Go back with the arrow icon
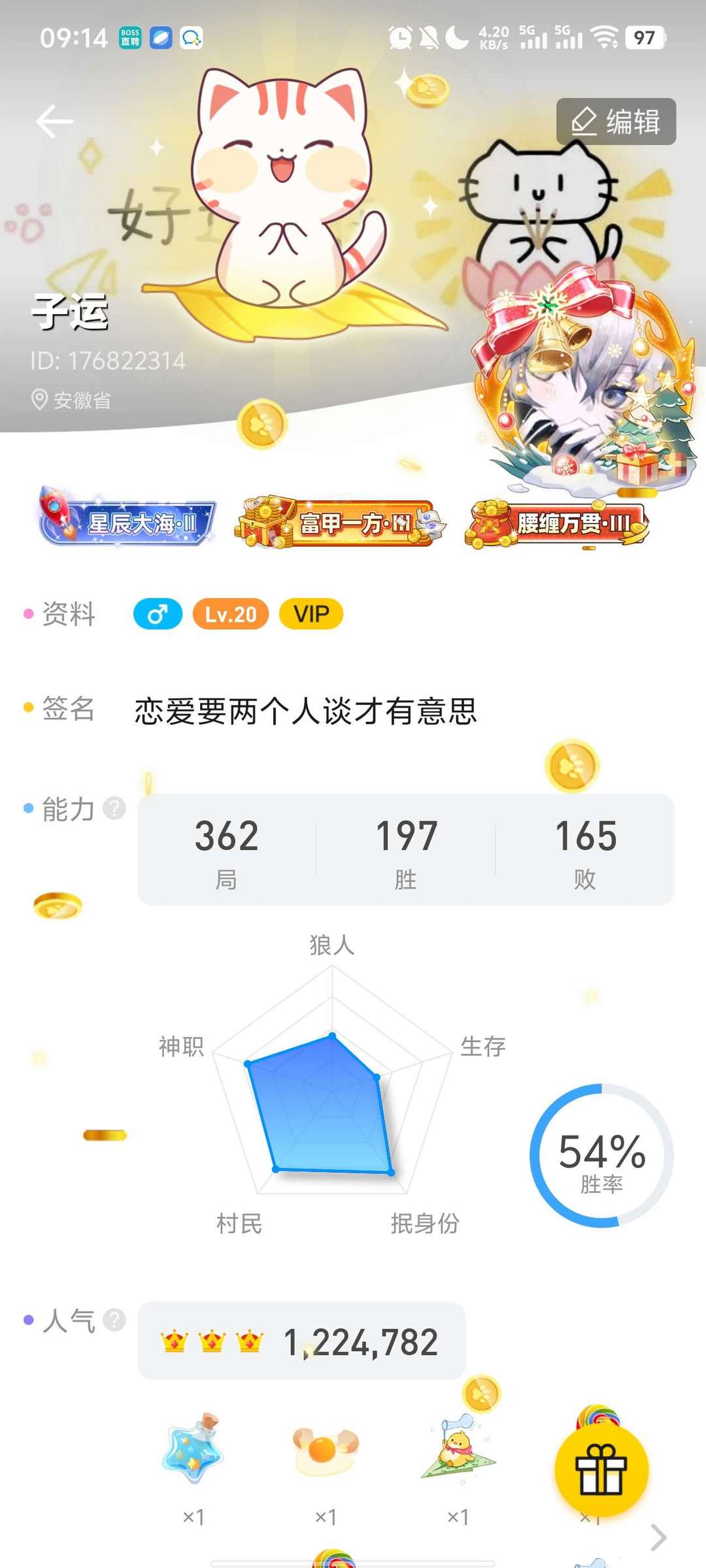This screenshot has height=1568, width=706. tap(54, 122)
